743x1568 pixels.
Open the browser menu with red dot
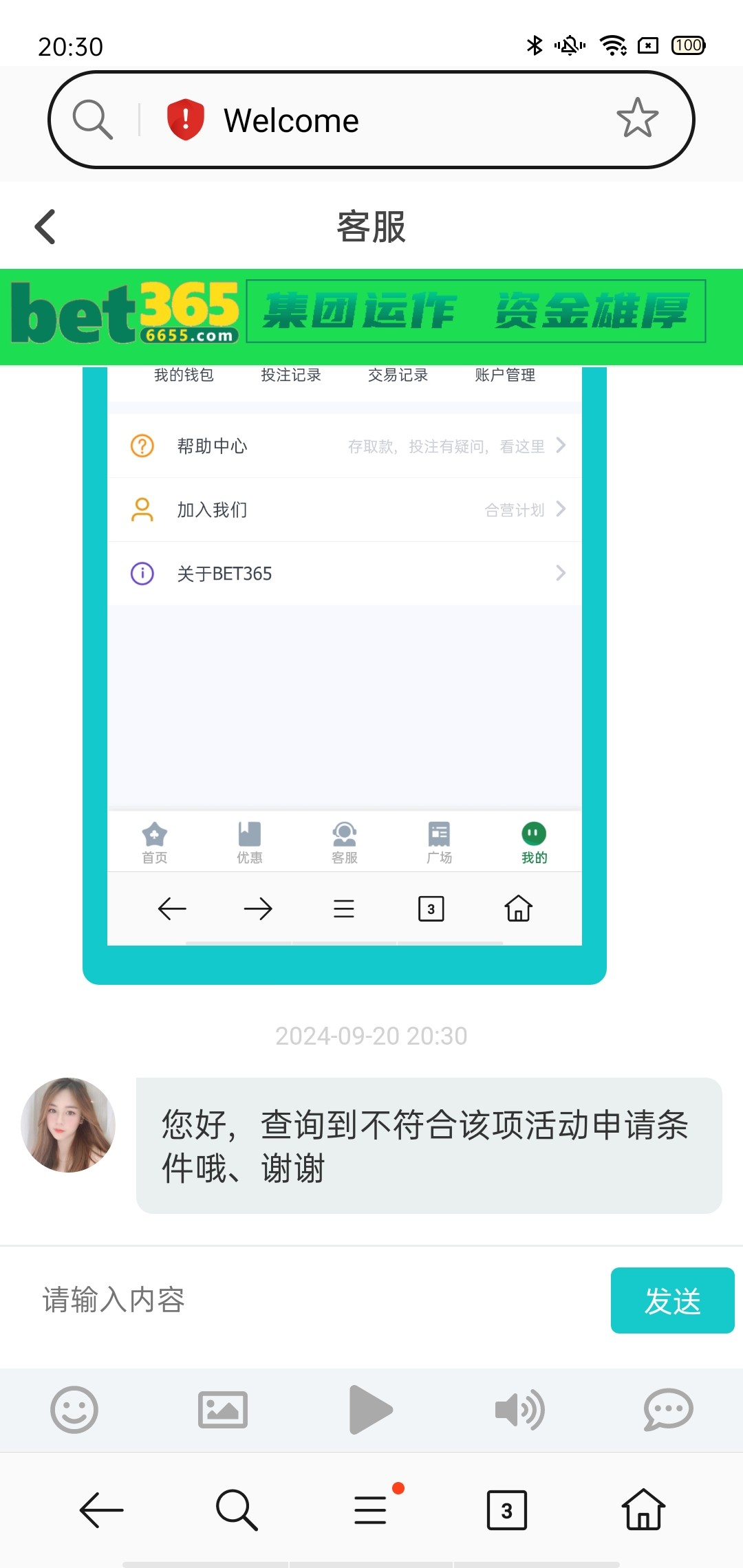point(371,1510)
